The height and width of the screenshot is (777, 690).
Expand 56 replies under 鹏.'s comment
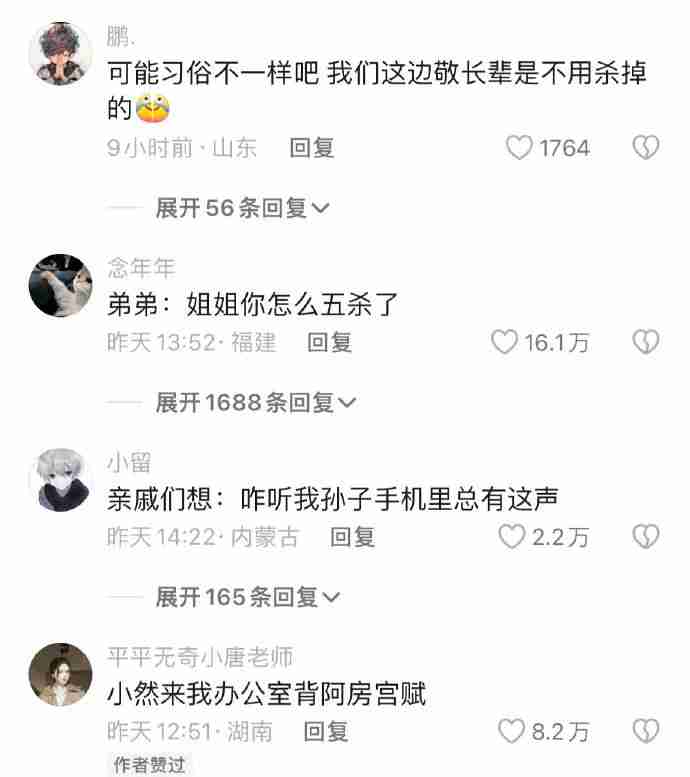[x=242, y=208]
